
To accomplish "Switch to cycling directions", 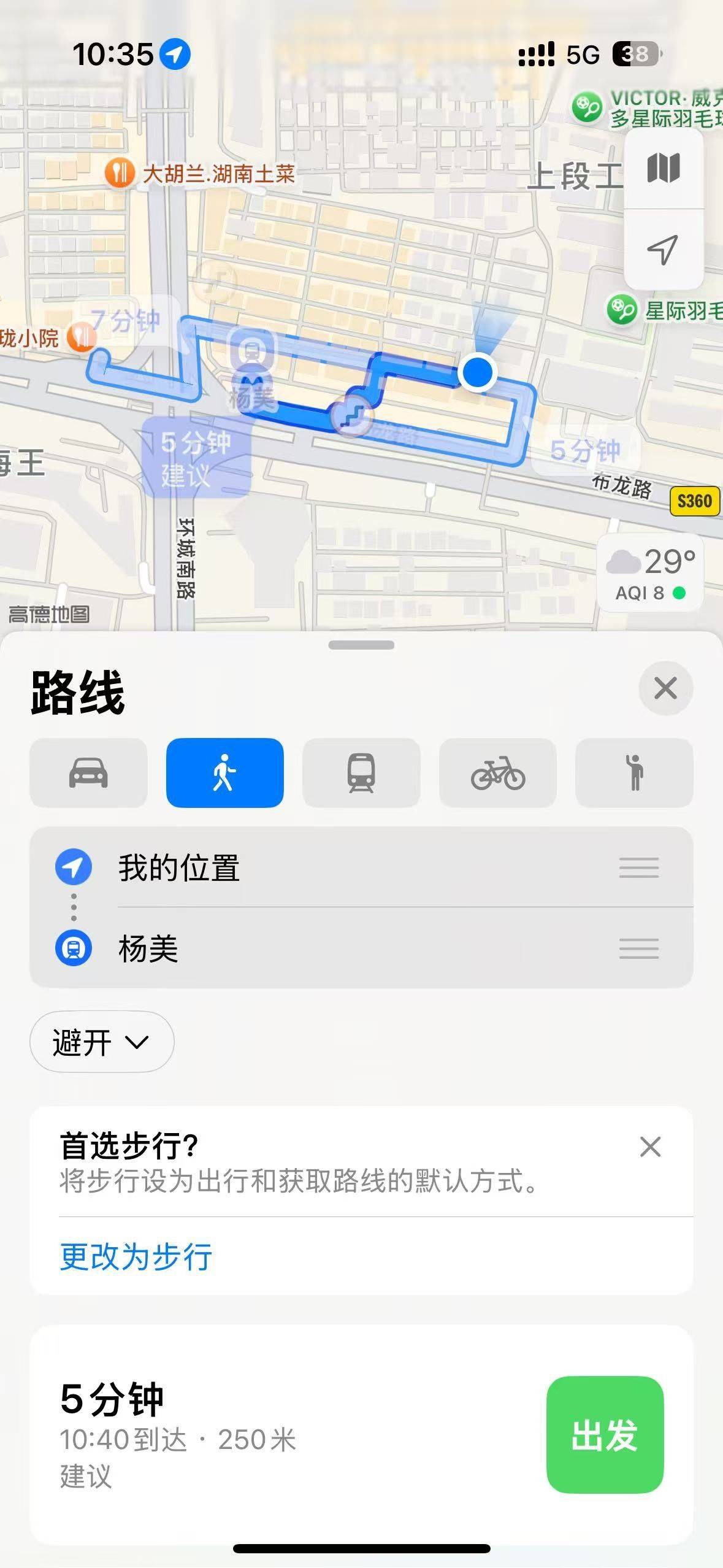I will 497,773.
